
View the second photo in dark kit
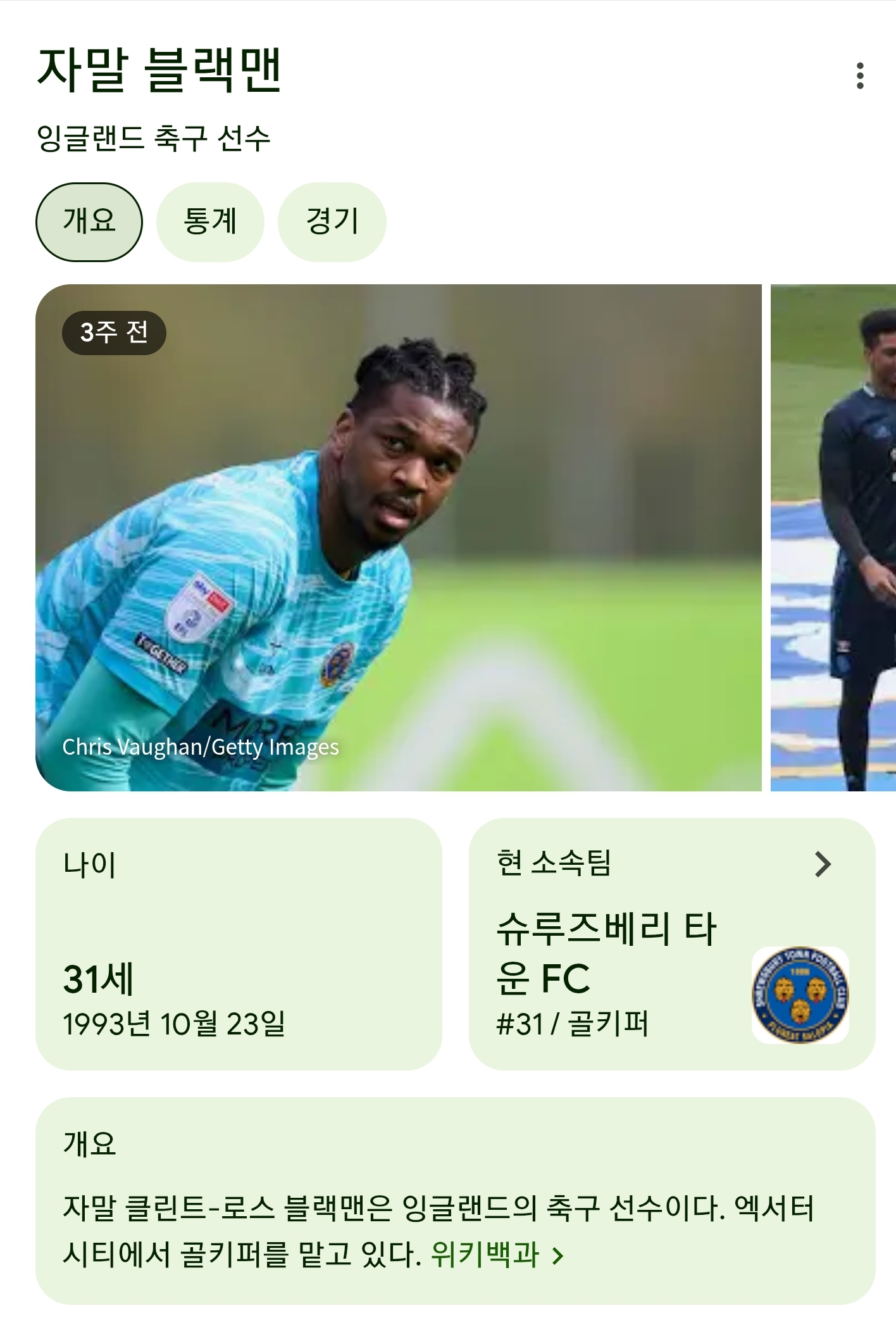point(834,537)
